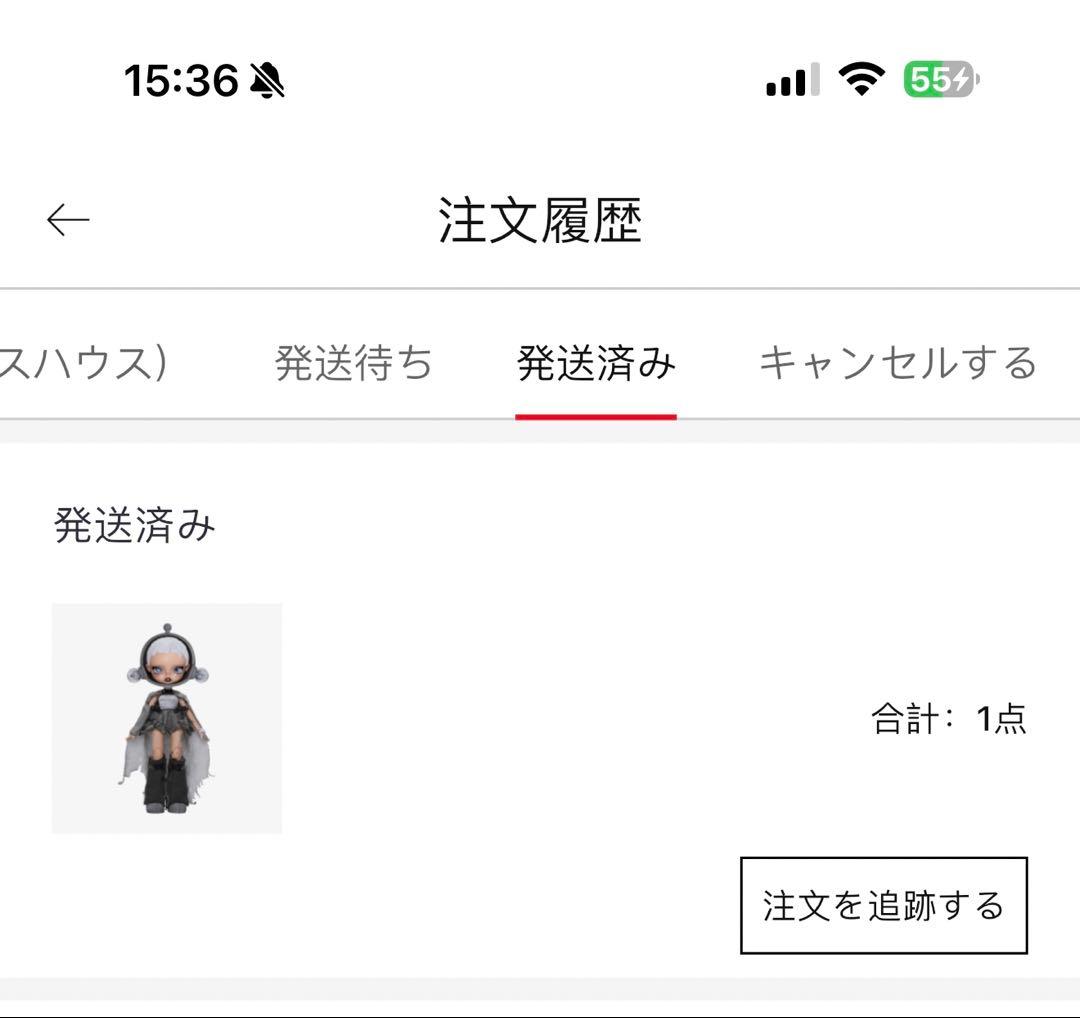Go back using the arrow icon

click(x=68, y=219)
